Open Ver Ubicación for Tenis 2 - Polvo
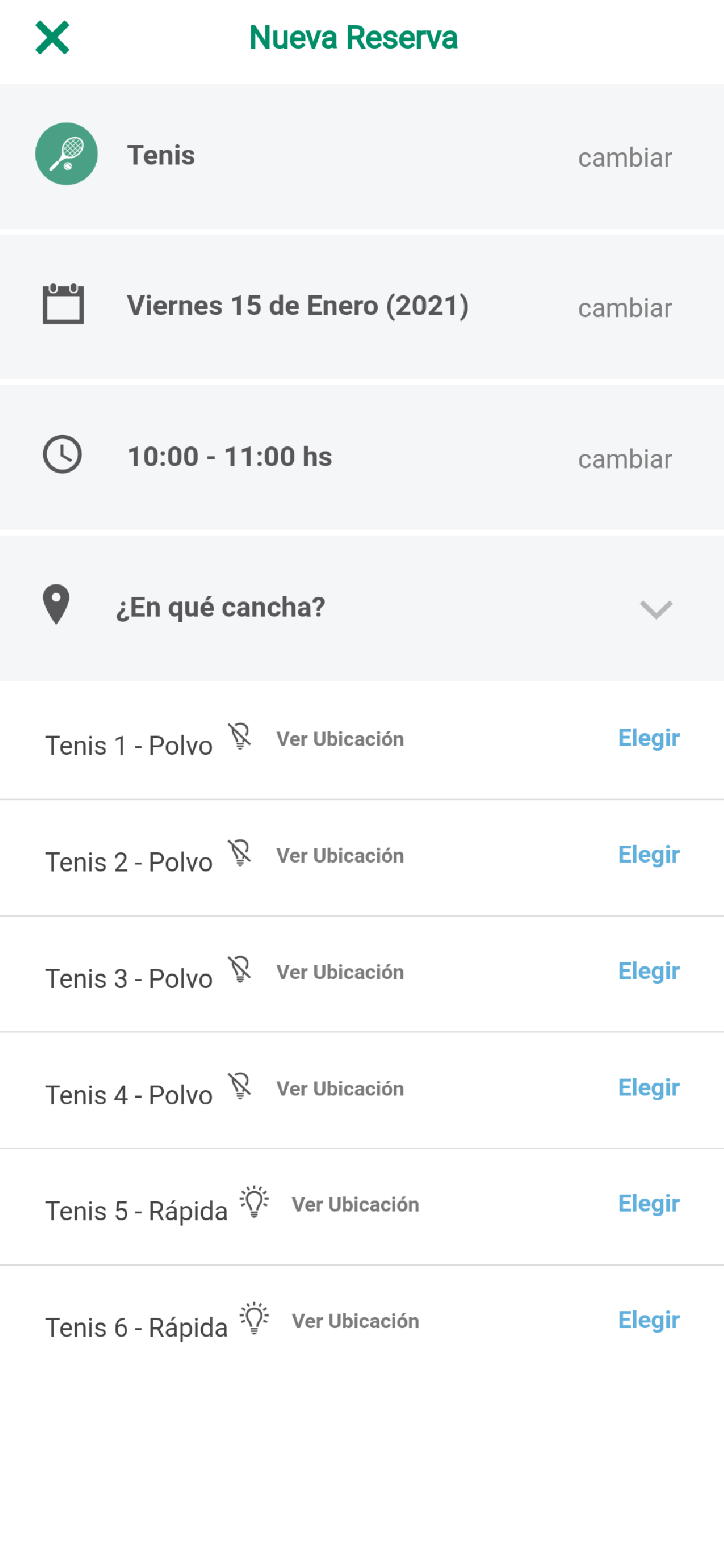Screen dimensions: 724x1568 click(340, 856)
